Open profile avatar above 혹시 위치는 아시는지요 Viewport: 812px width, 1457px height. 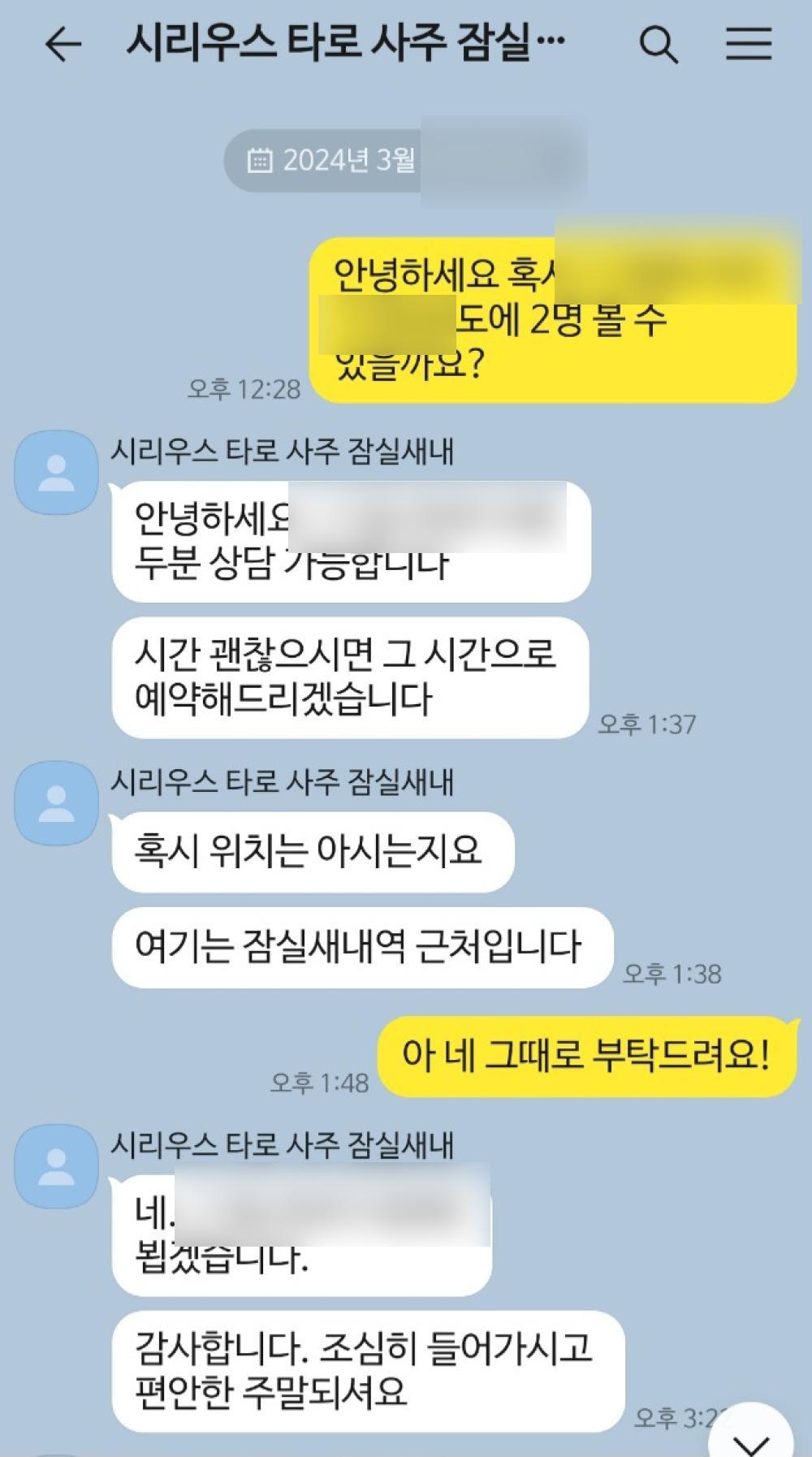click(57, 803)
